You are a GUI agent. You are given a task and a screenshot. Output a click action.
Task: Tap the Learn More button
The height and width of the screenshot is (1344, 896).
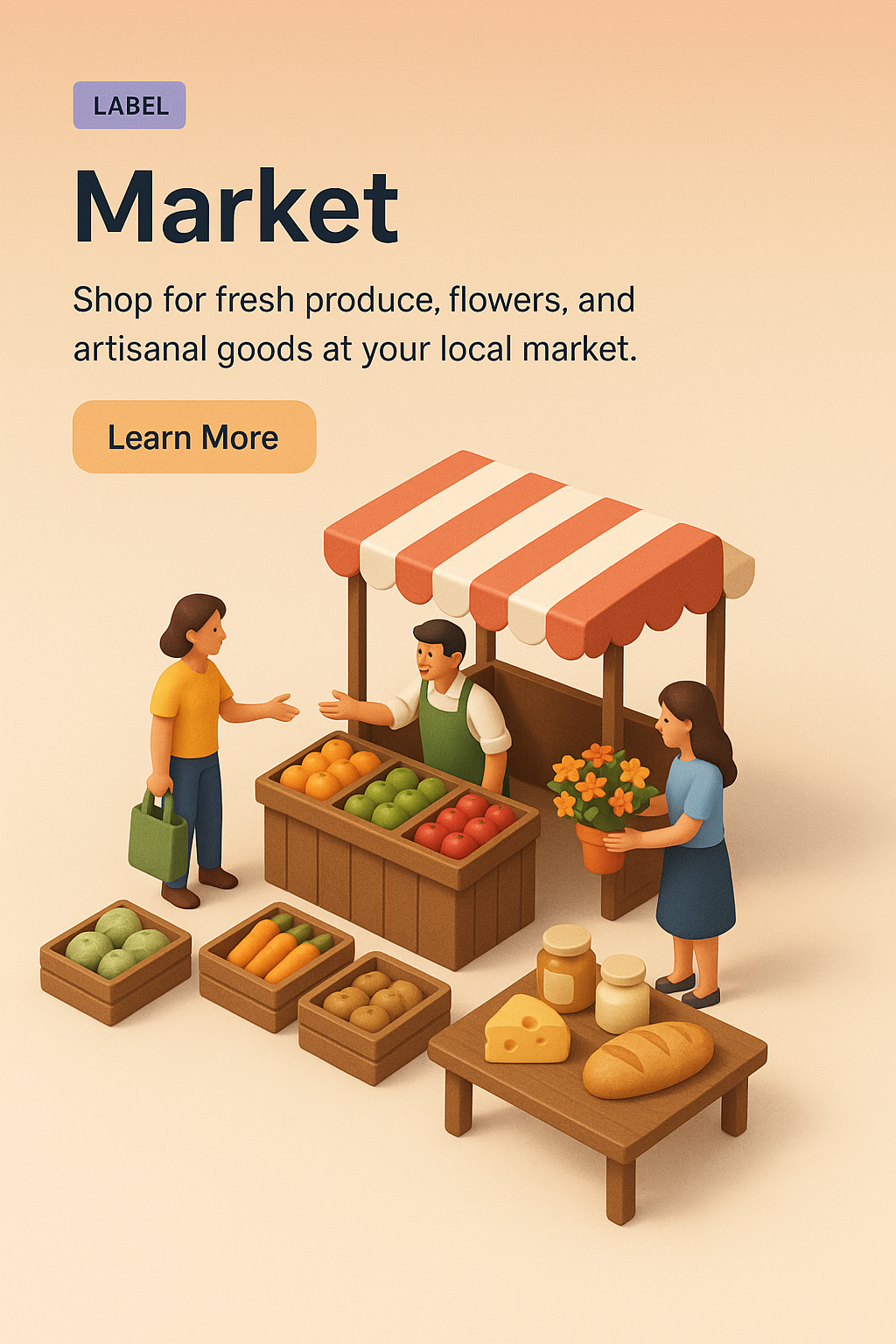193,437
